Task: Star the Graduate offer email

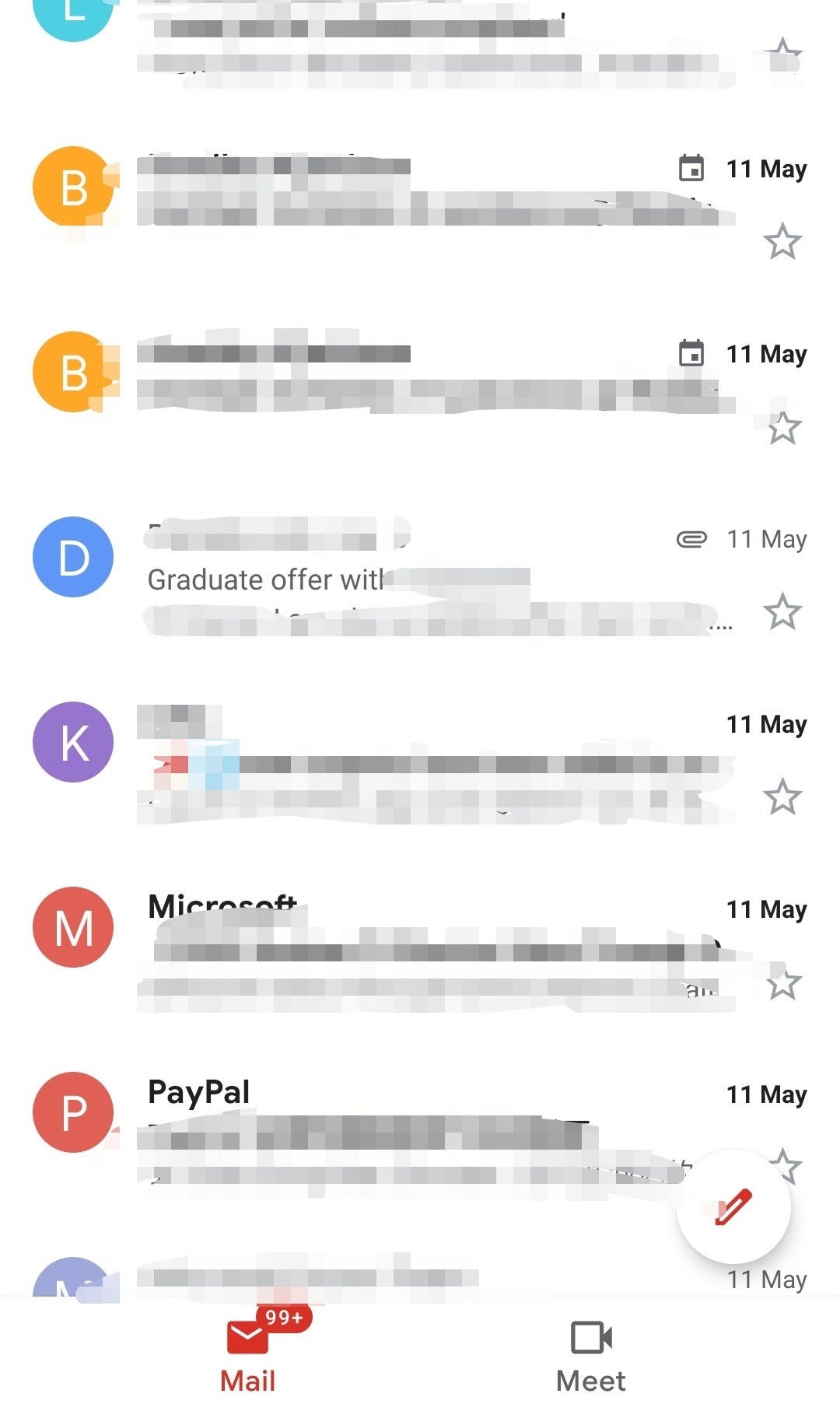Action: click(x=782, y=611)
